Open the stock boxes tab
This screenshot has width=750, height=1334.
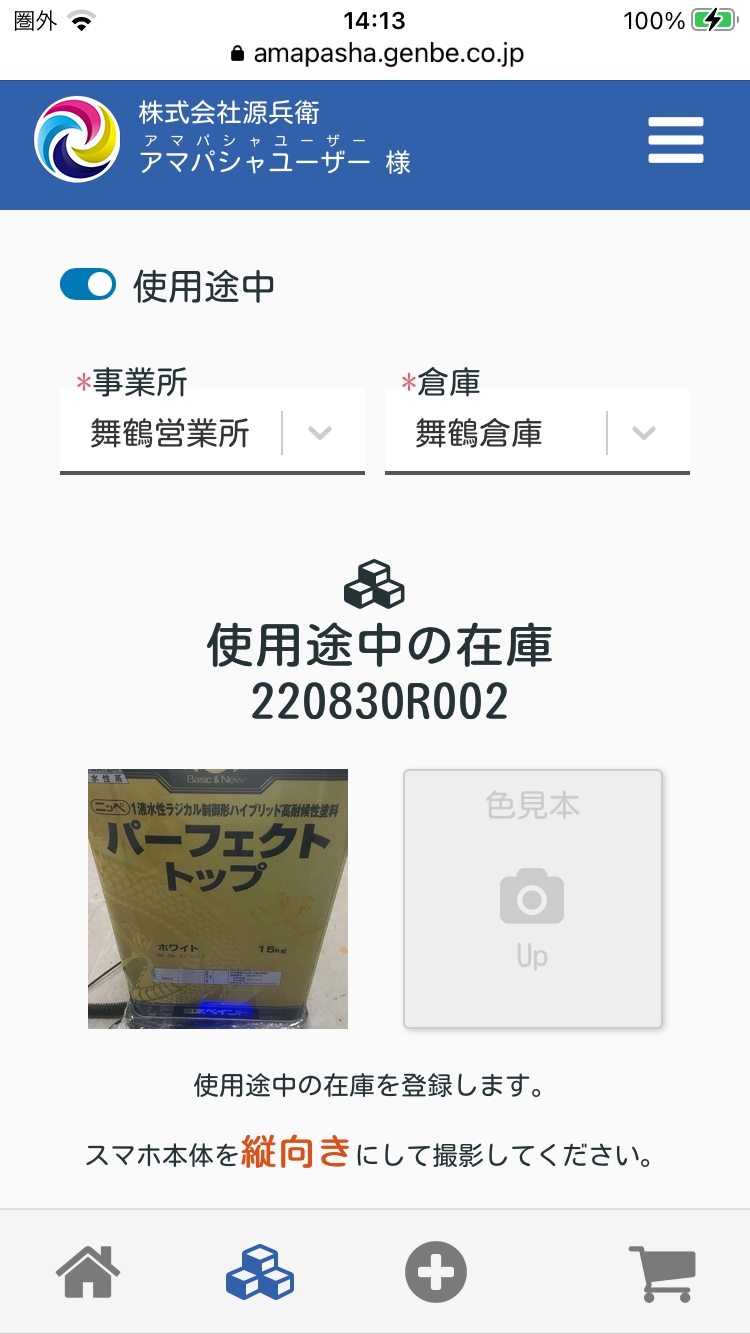pyautogui.click(x=260, y=1272)
